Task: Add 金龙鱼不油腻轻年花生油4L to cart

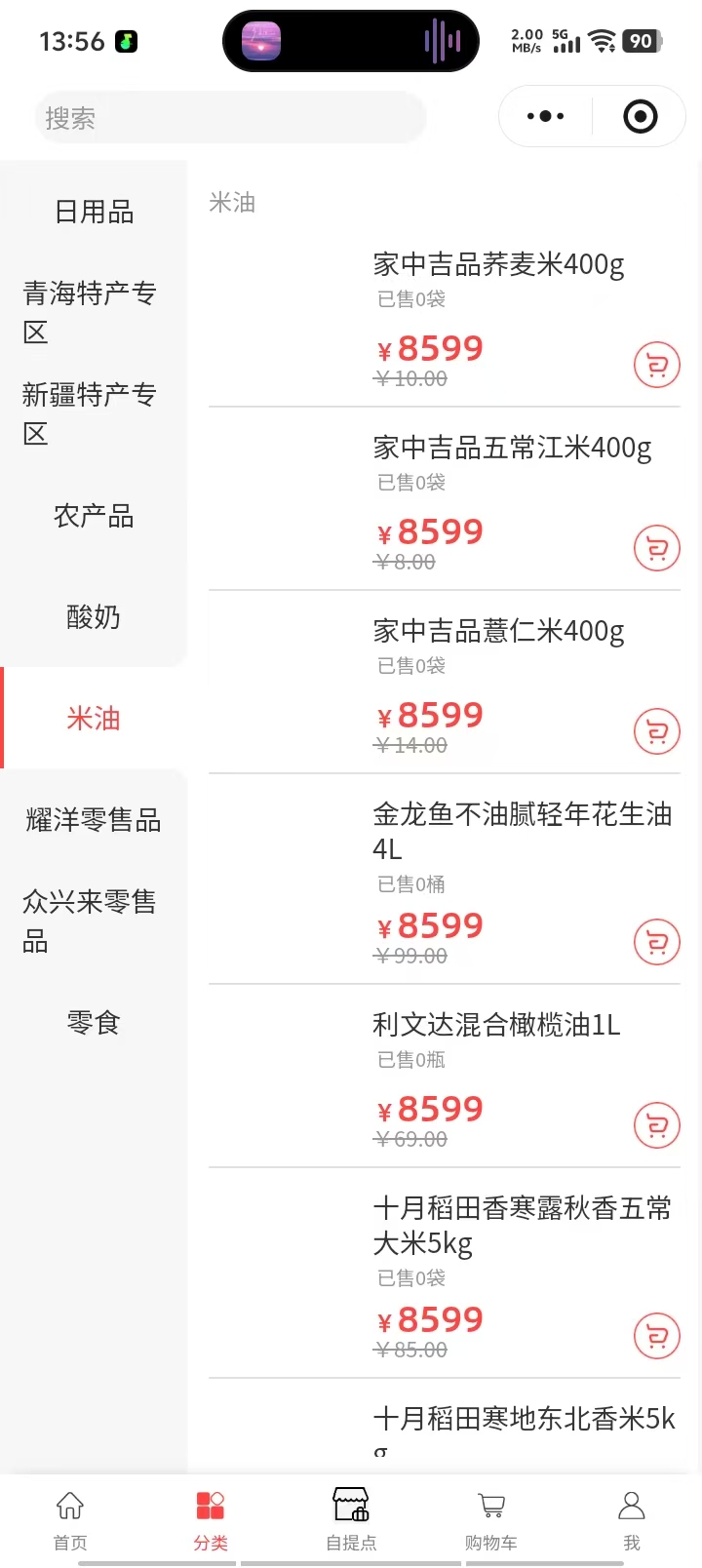Action: 656,943
